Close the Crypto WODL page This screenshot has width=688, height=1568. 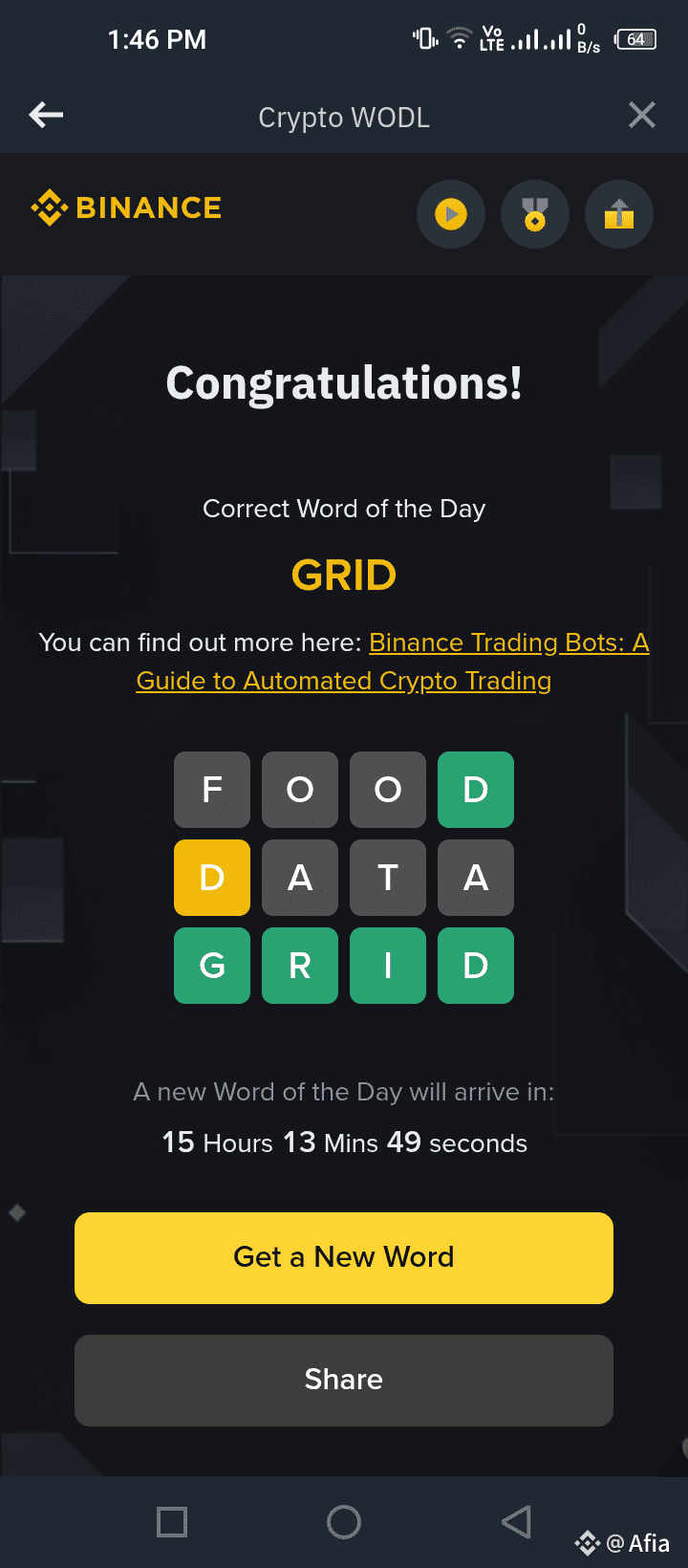click(642, 116)
